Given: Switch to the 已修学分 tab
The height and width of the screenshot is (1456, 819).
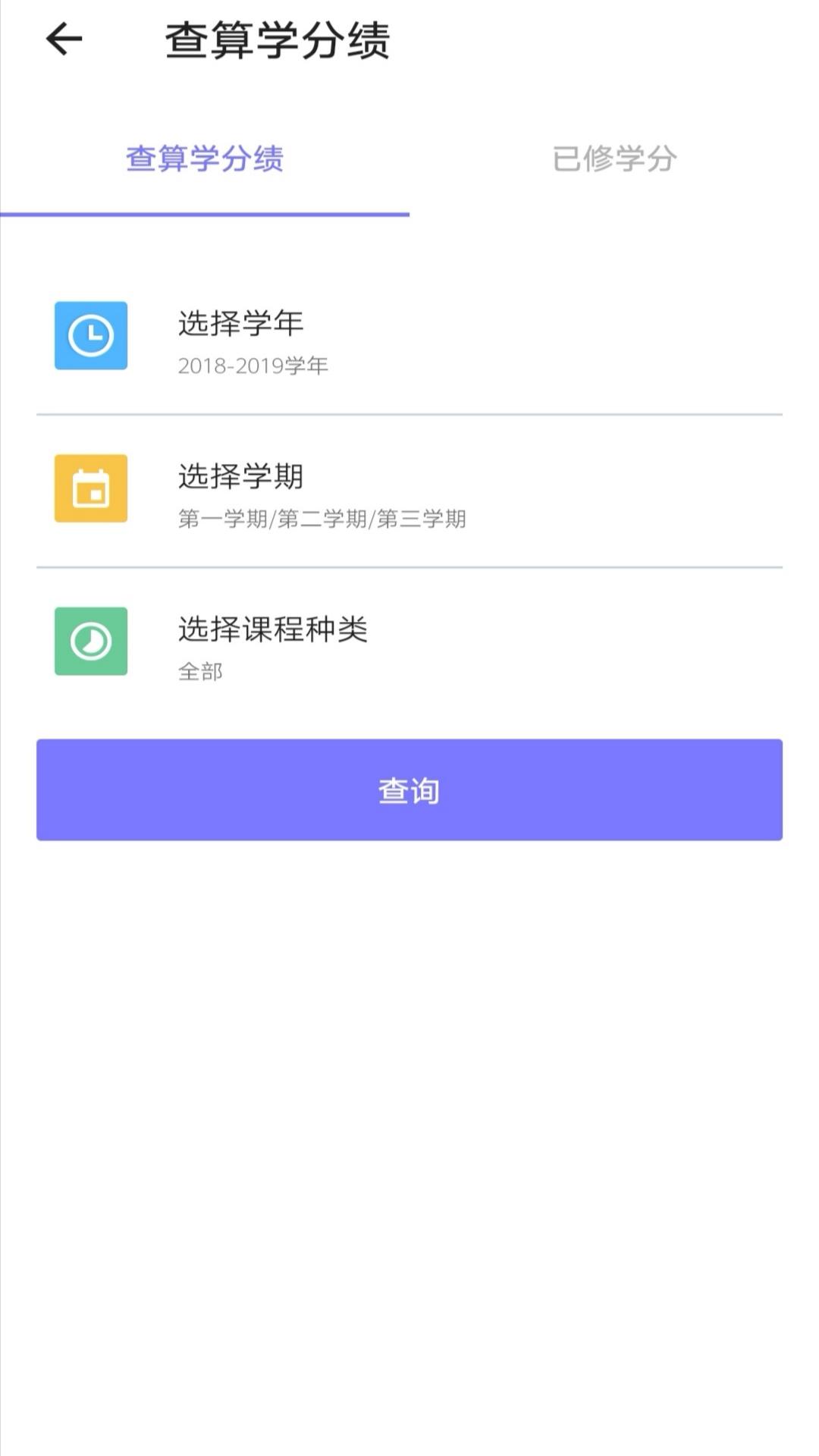Looking at the screenshot, I should click(614, 159).
